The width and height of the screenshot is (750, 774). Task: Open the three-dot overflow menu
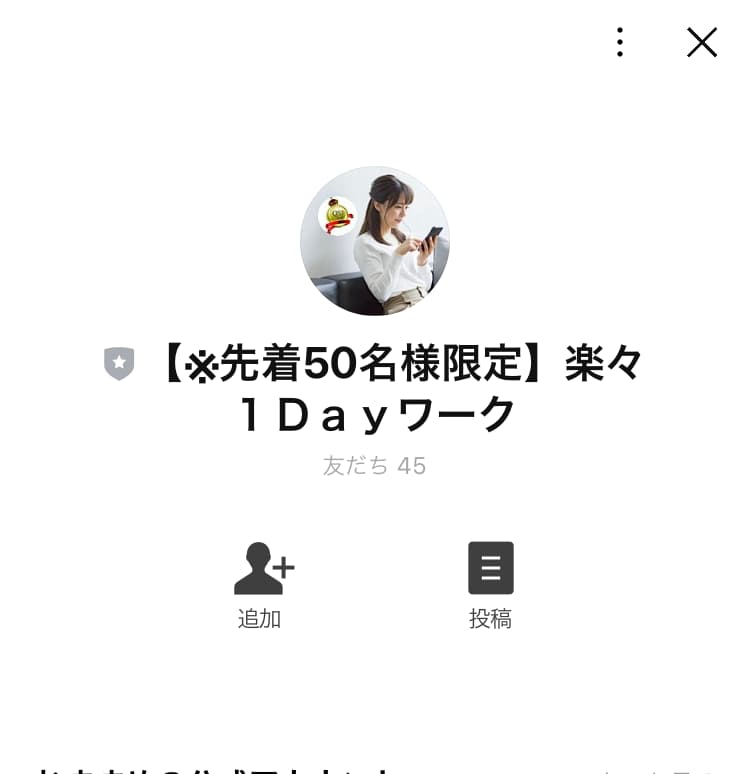click(x=620, y=42)
